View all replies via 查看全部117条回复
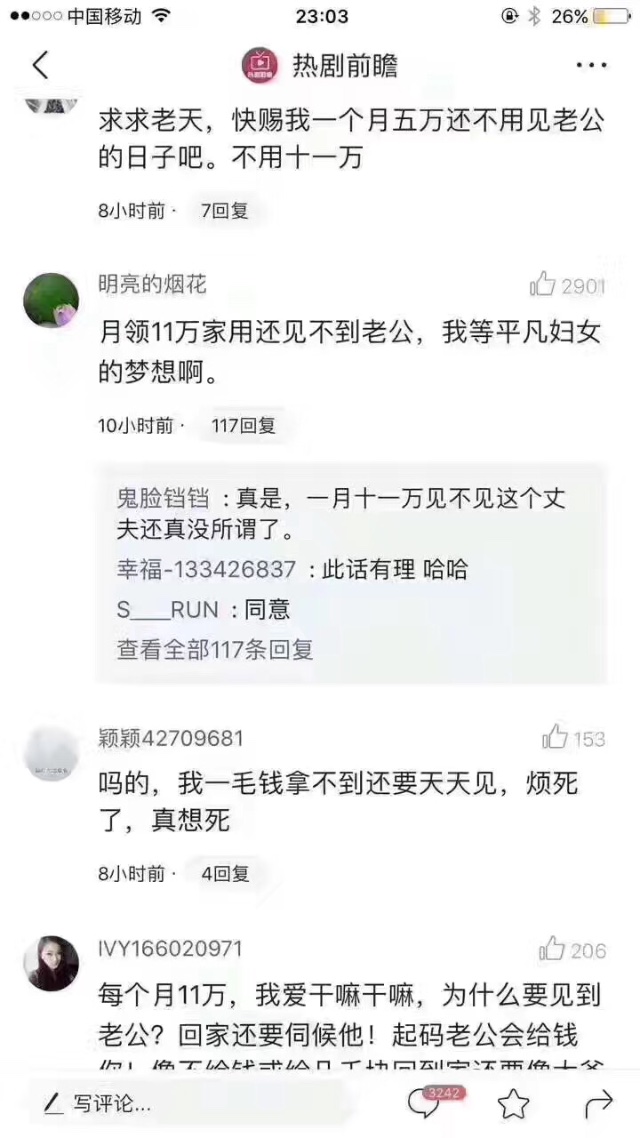Image resolution: width=640 pixels, height=1138 pixels. 215,649
